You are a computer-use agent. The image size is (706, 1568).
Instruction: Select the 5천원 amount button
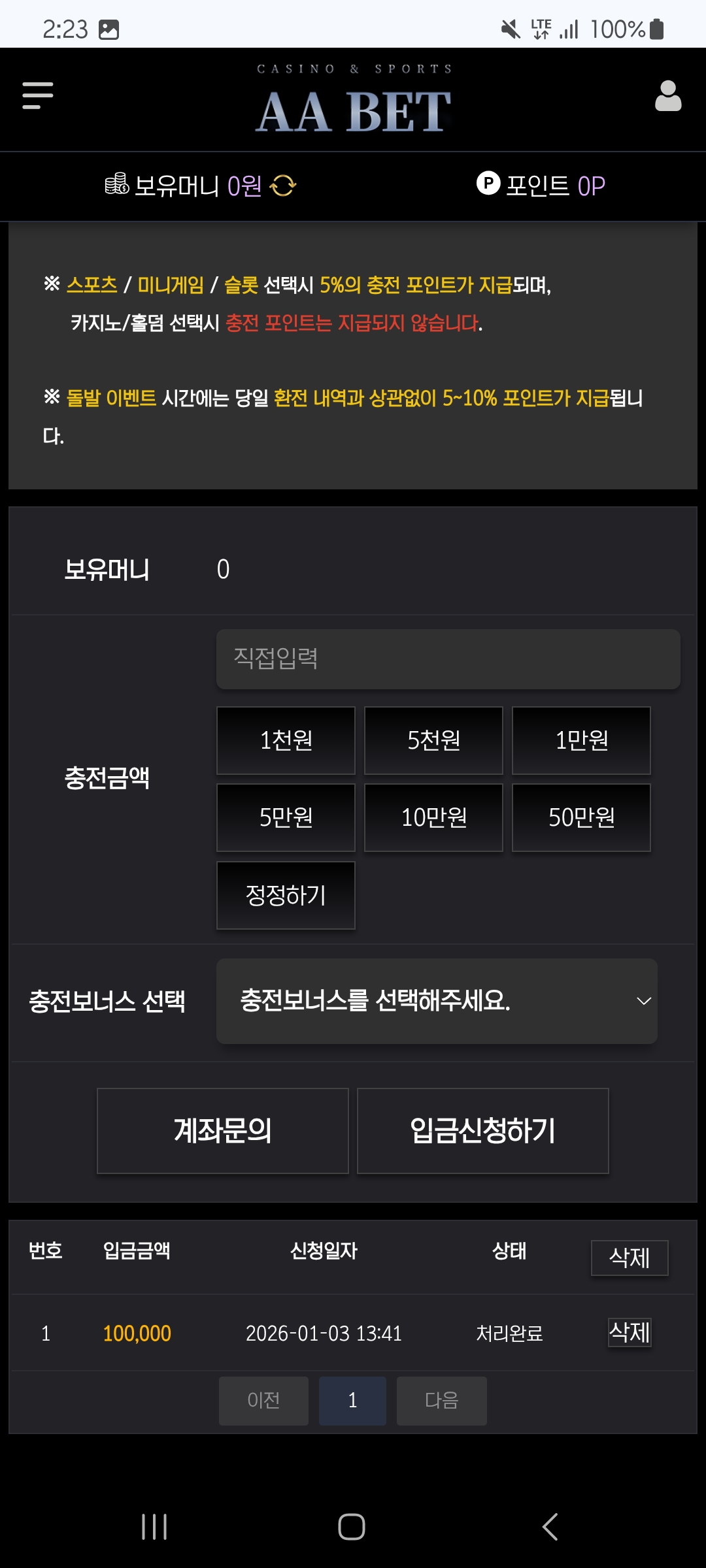click(433, 740)
